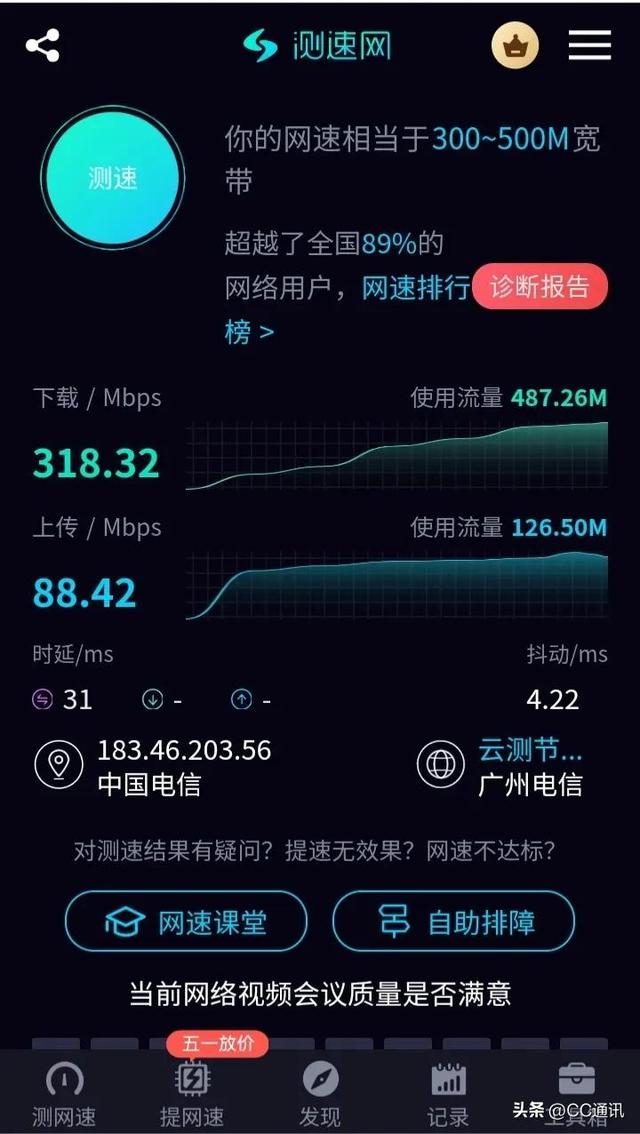The width and height of the screenshot is (640, 1134).
Task: Open the 诊断报告 diagnosis report
Action: (540, 287)
